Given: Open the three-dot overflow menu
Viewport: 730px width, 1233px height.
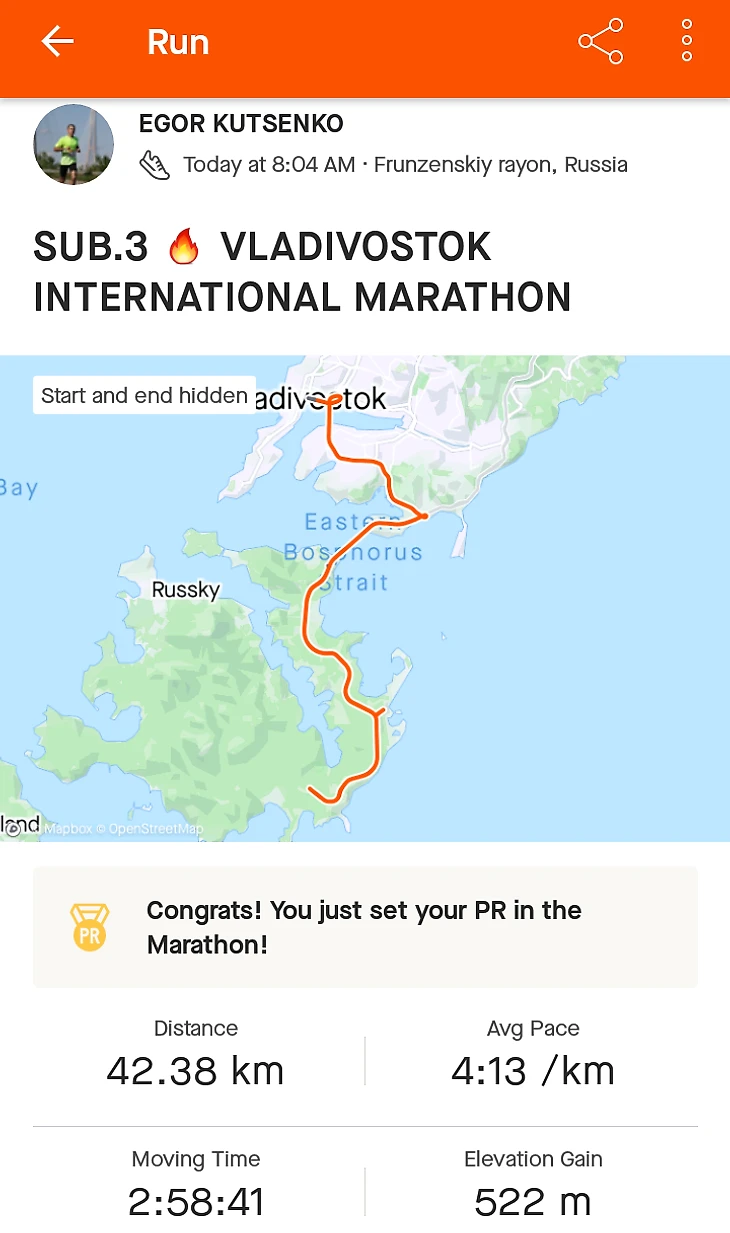Looking at the screenshot, I should pos(686,42).
